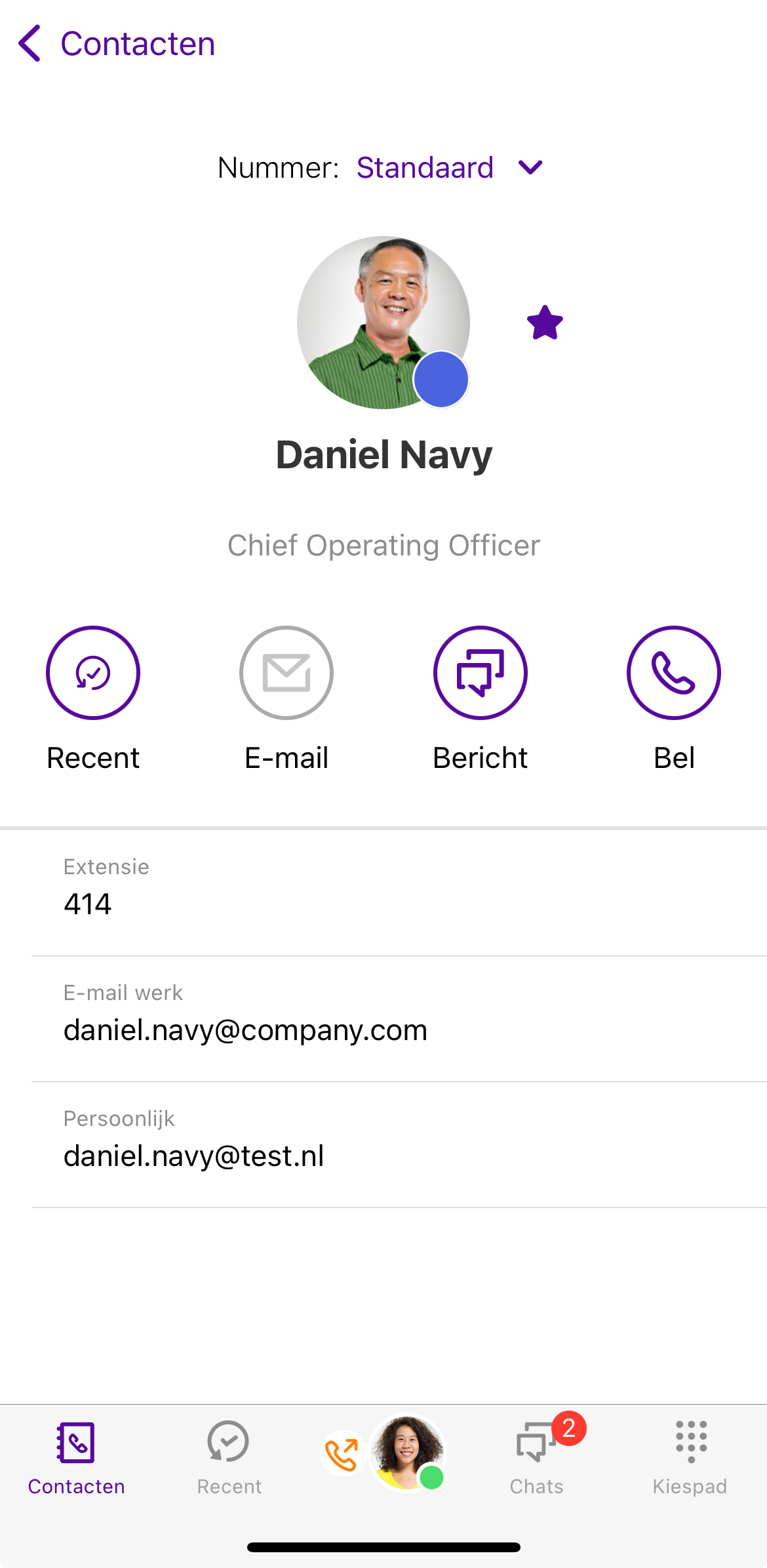
Task: Tap the E-mail action button
Action: pyautogui.click(x=286, y=673)
